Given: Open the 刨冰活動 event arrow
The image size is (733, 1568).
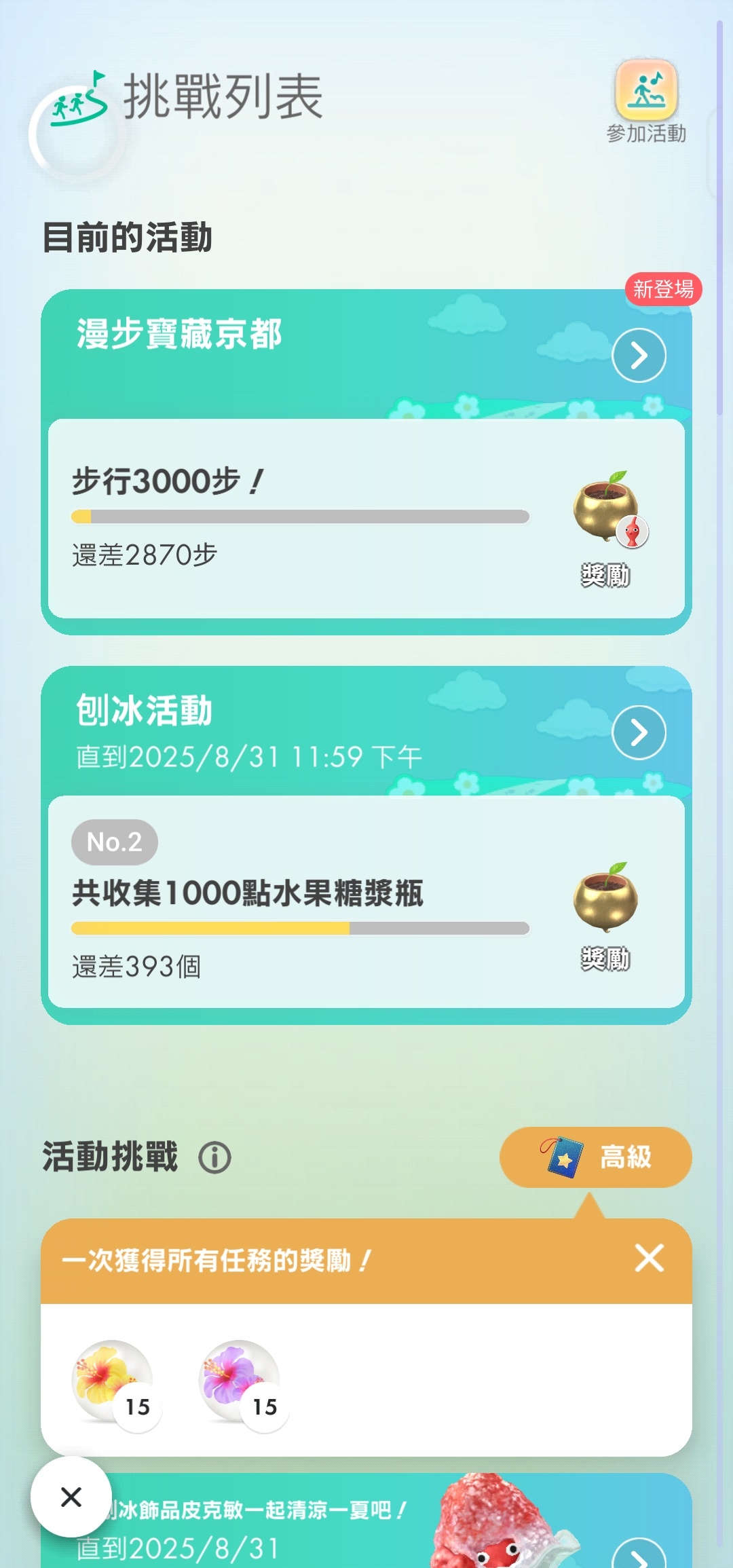Looking at the screenshot, I should pos(639,732).
